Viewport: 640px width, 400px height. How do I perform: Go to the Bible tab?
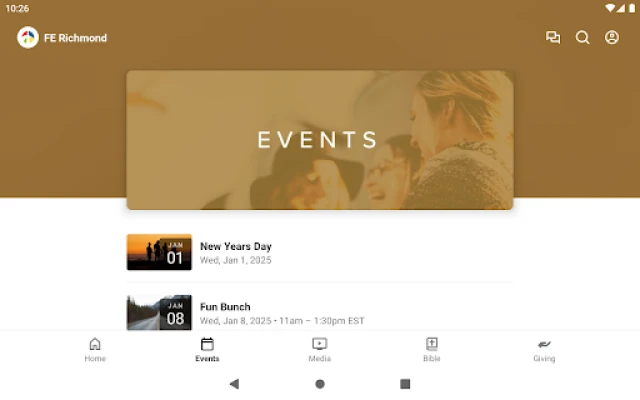tap(431, 349)
